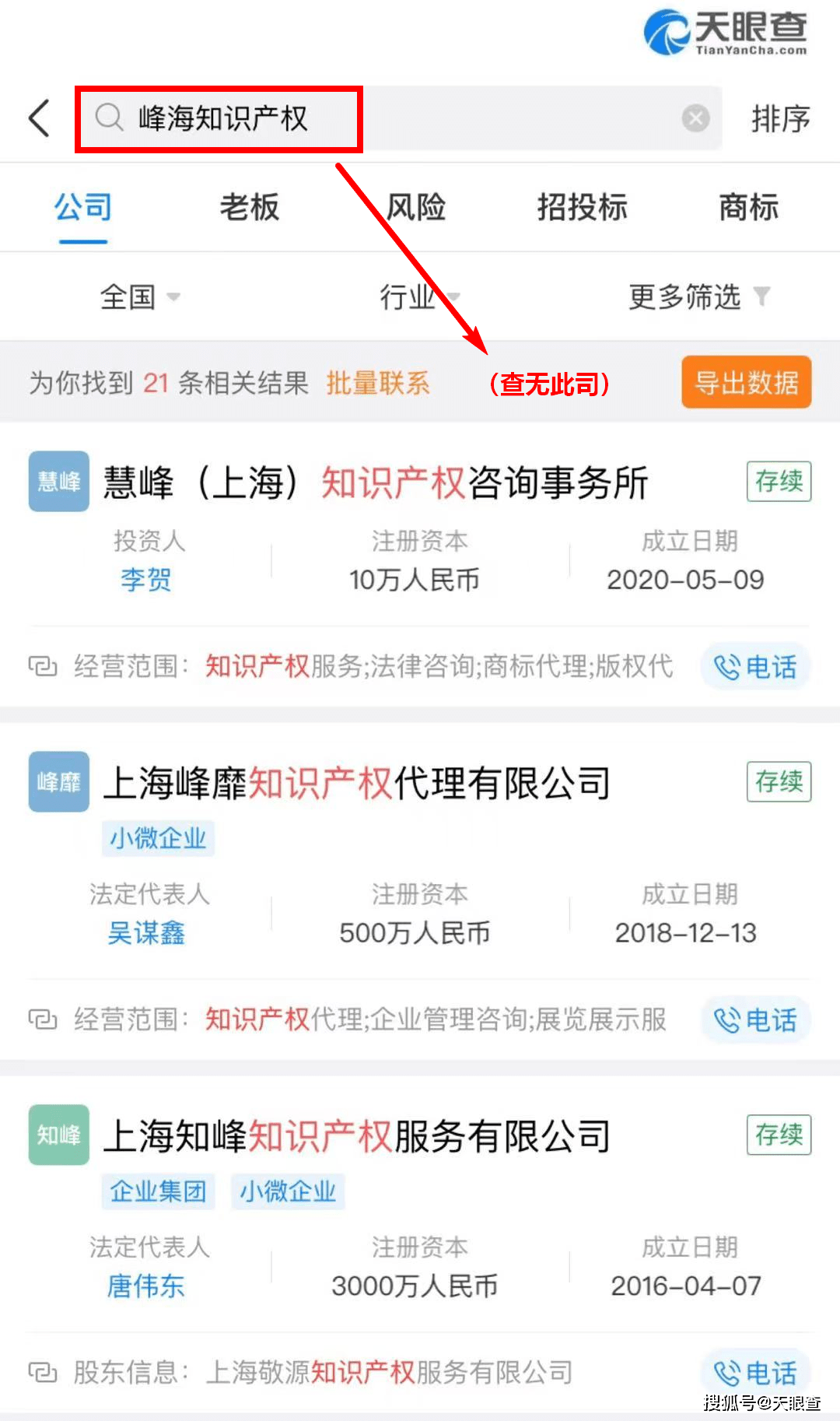Open investor 李贺's profile
The image size is (840, 1421).
(x=145, y=580)
